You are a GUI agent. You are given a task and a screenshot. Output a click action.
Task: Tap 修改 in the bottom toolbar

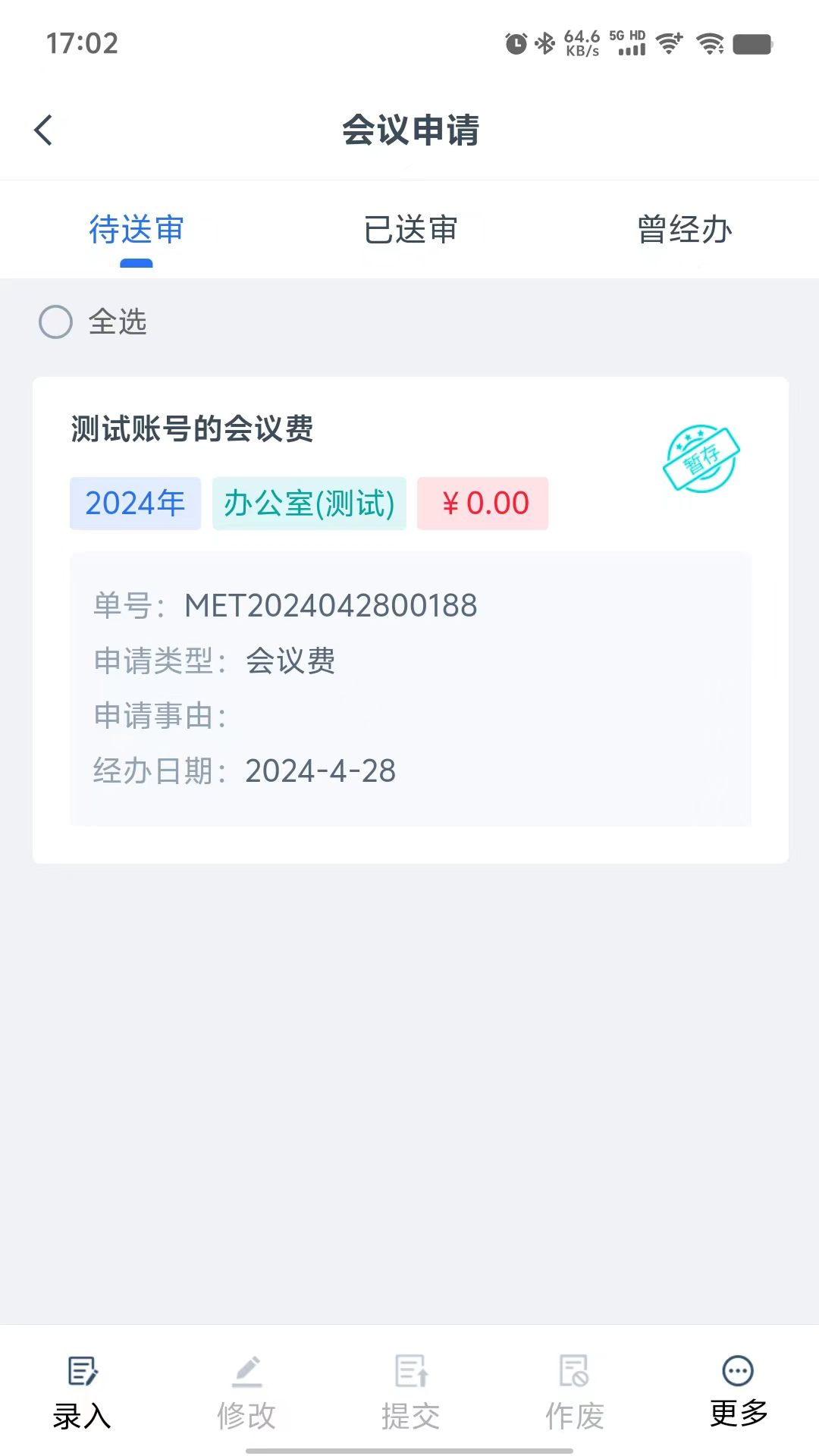point(246,1392)
